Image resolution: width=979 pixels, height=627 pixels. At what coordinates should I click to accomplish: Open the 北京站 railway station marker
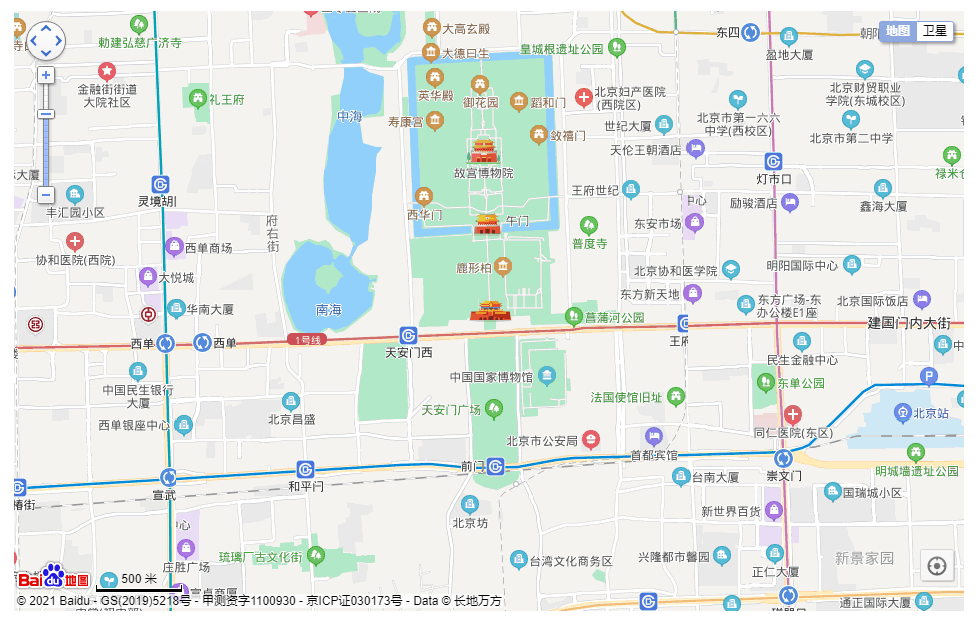[x=903, y=412]
